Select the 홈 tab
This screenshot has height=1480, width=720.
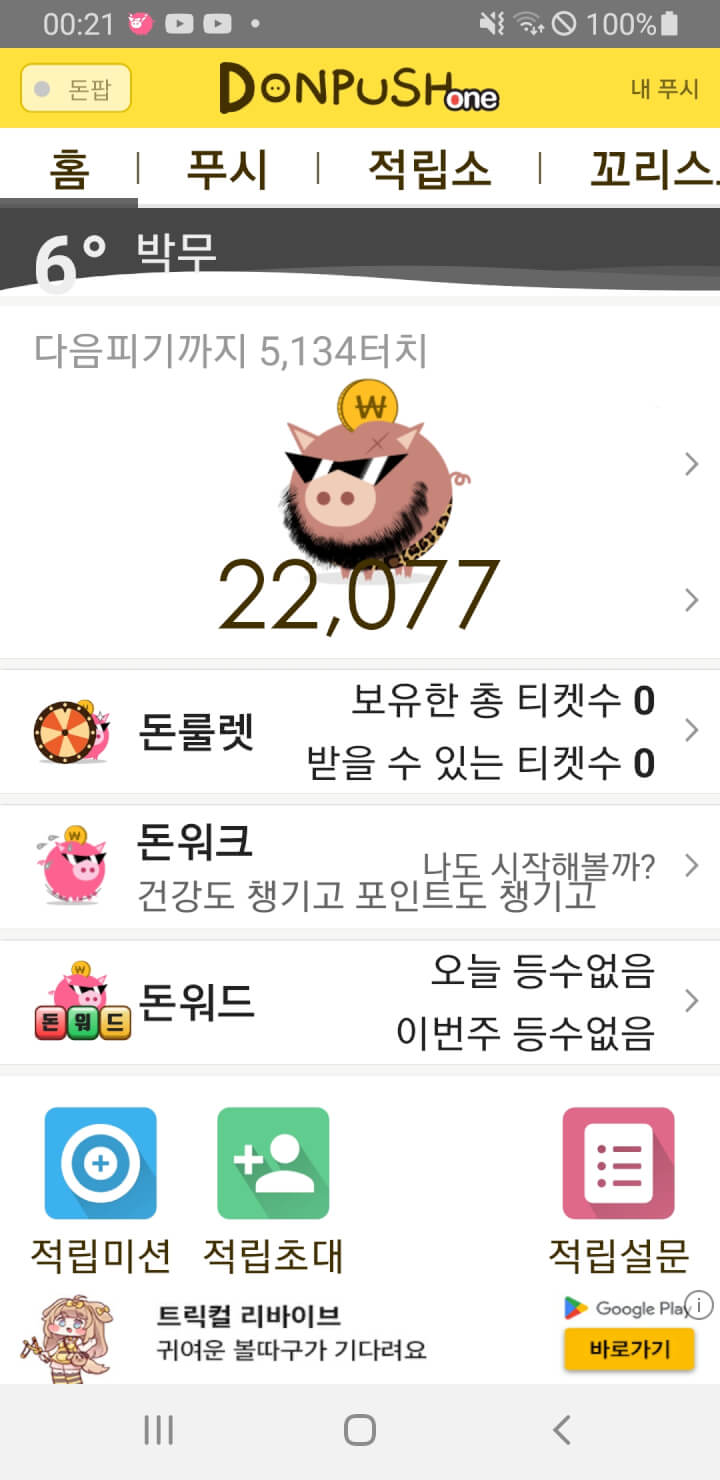click(x=68, y=169)
